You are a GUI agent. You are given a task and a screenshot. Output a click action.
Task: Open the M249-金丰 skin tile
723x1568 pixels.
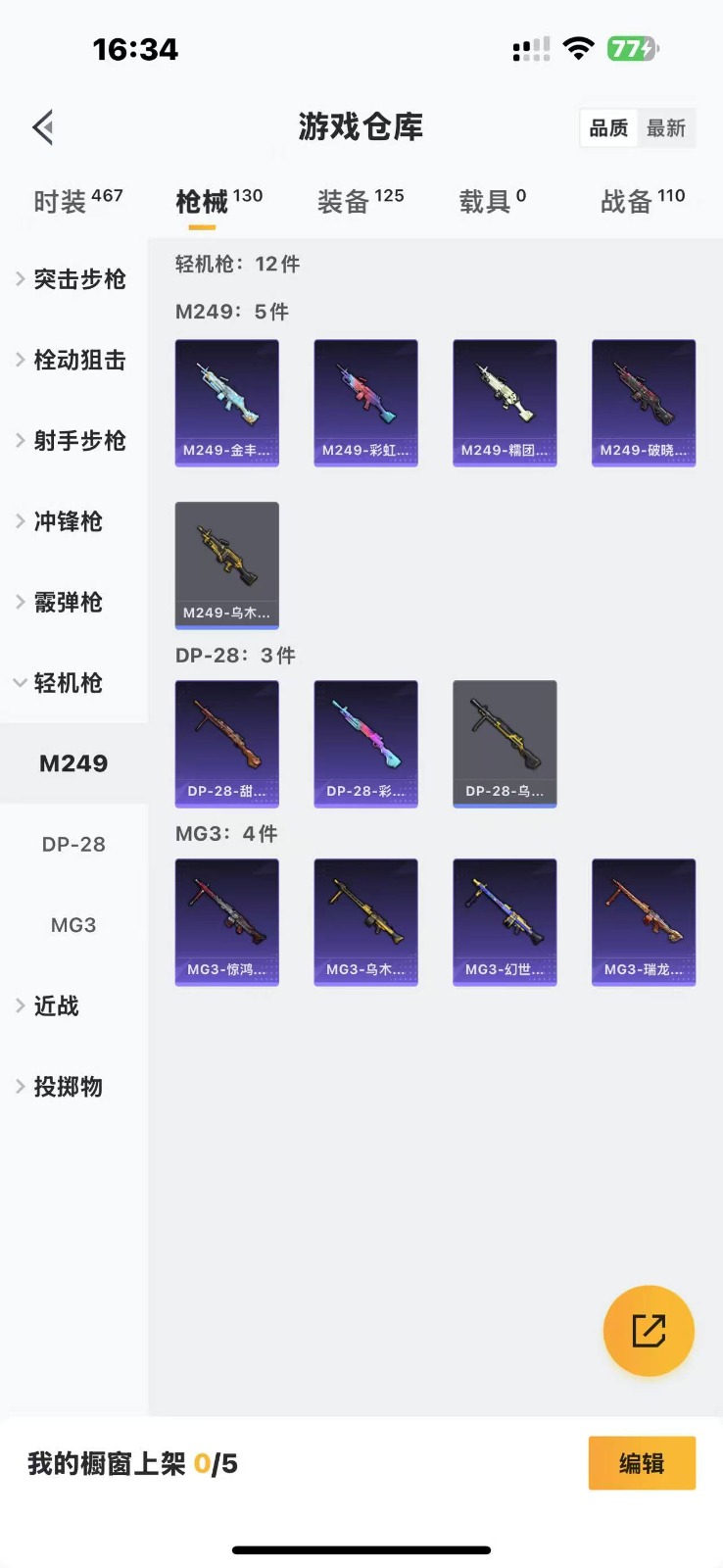pos(226,402)
